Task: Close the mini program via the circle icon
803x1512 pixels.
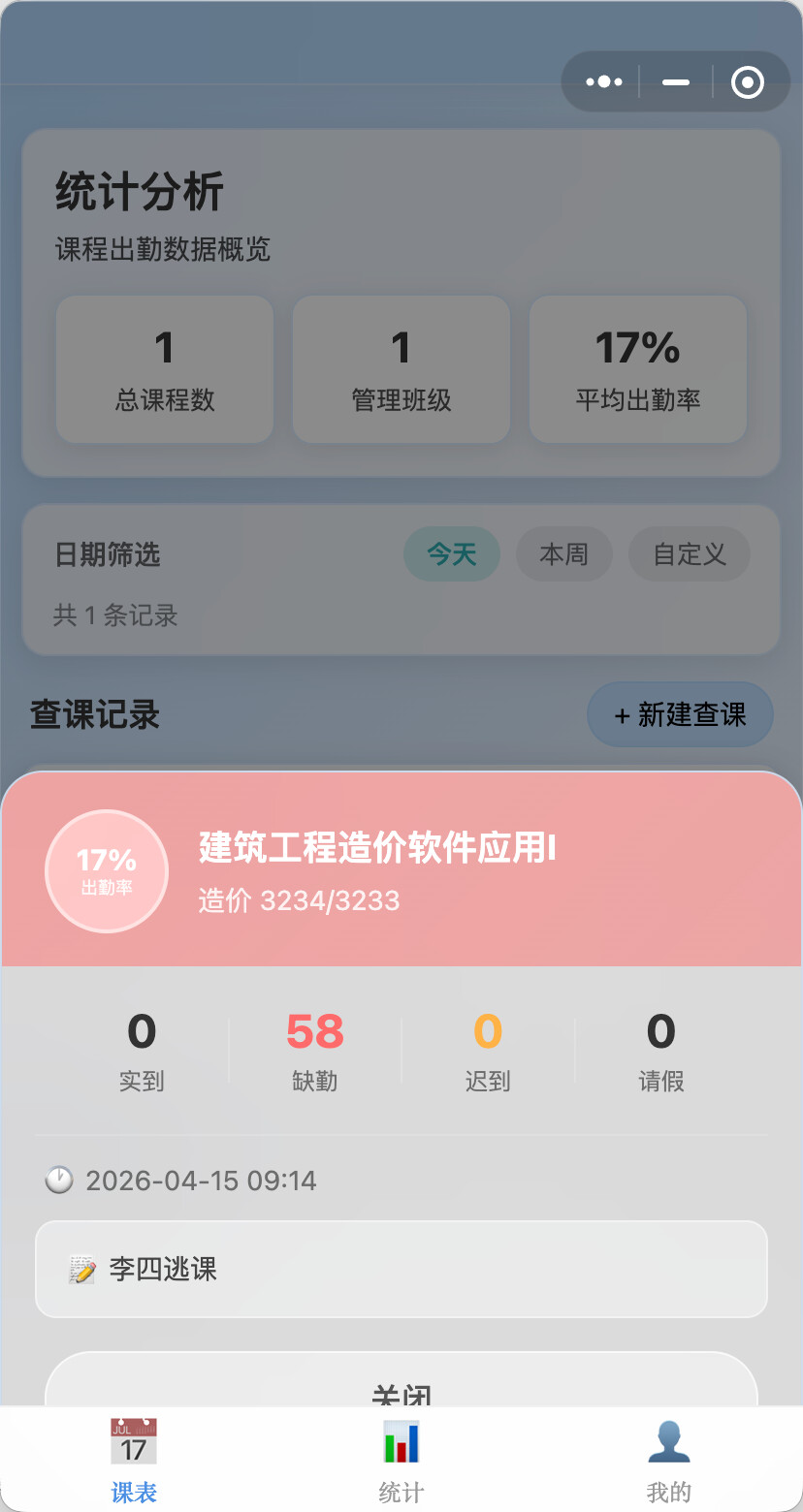Action: (x=747, y=82)
